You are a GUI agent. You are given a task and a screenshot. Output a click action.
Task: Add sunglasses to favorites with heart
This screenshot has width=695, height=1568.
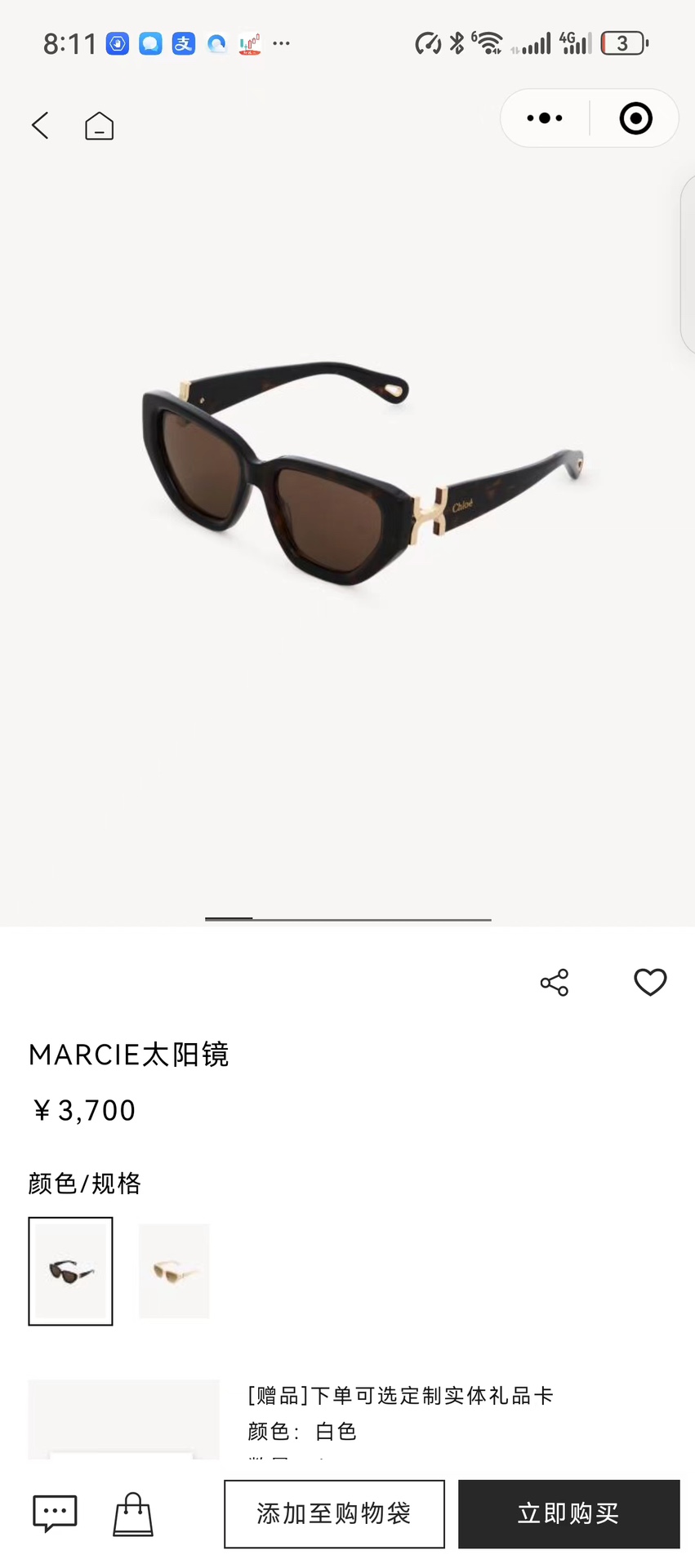(x=650, y=982)
